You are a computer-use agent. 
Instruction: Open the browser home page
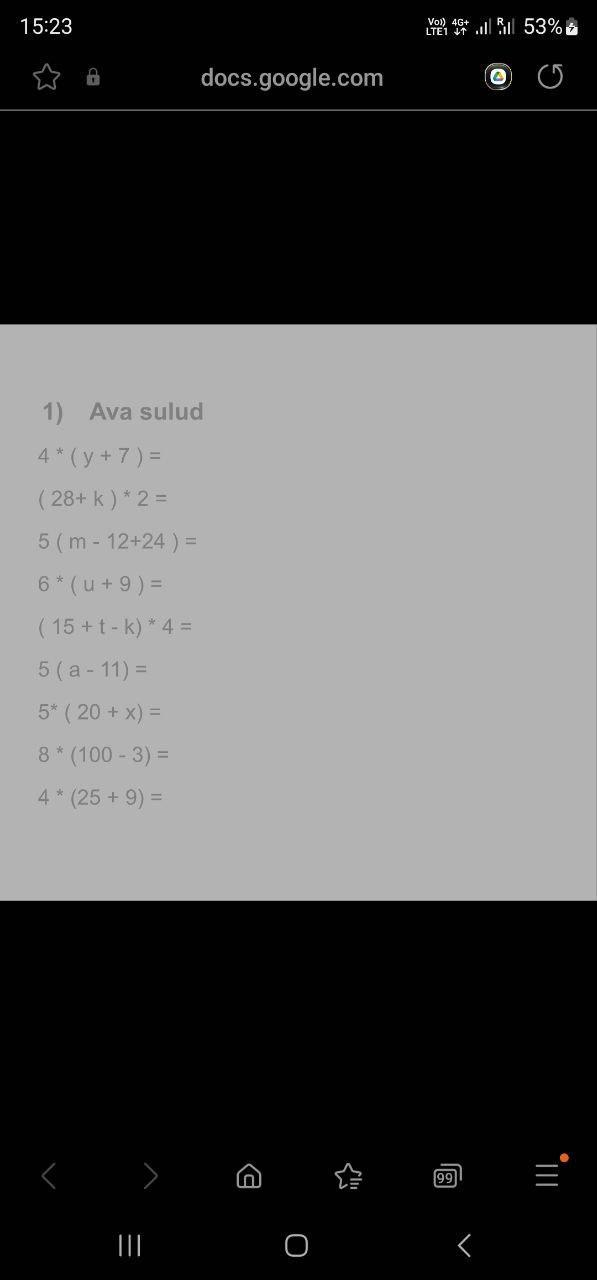click(x=249, y=1176)
